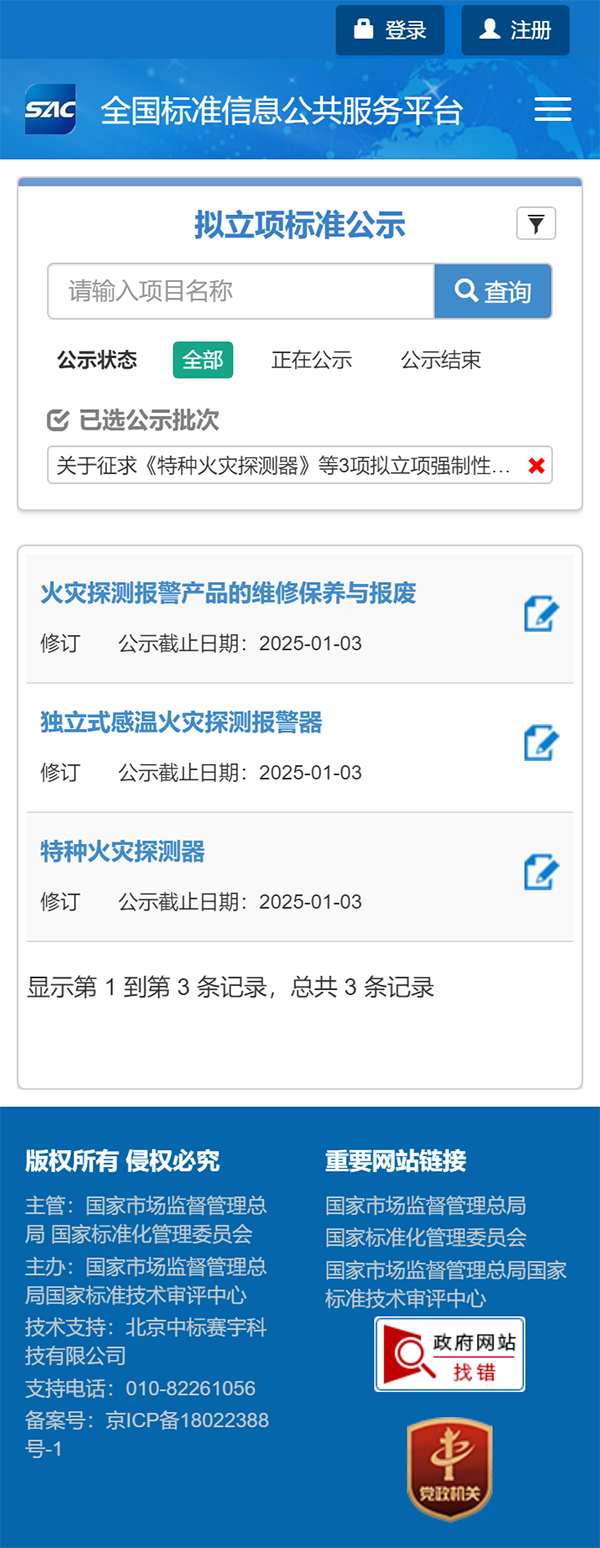Open 独立式感温火灾探测报警器 item
Image resolution: width=600 pixels, height=1548 pixels.
tap(181, 722)
